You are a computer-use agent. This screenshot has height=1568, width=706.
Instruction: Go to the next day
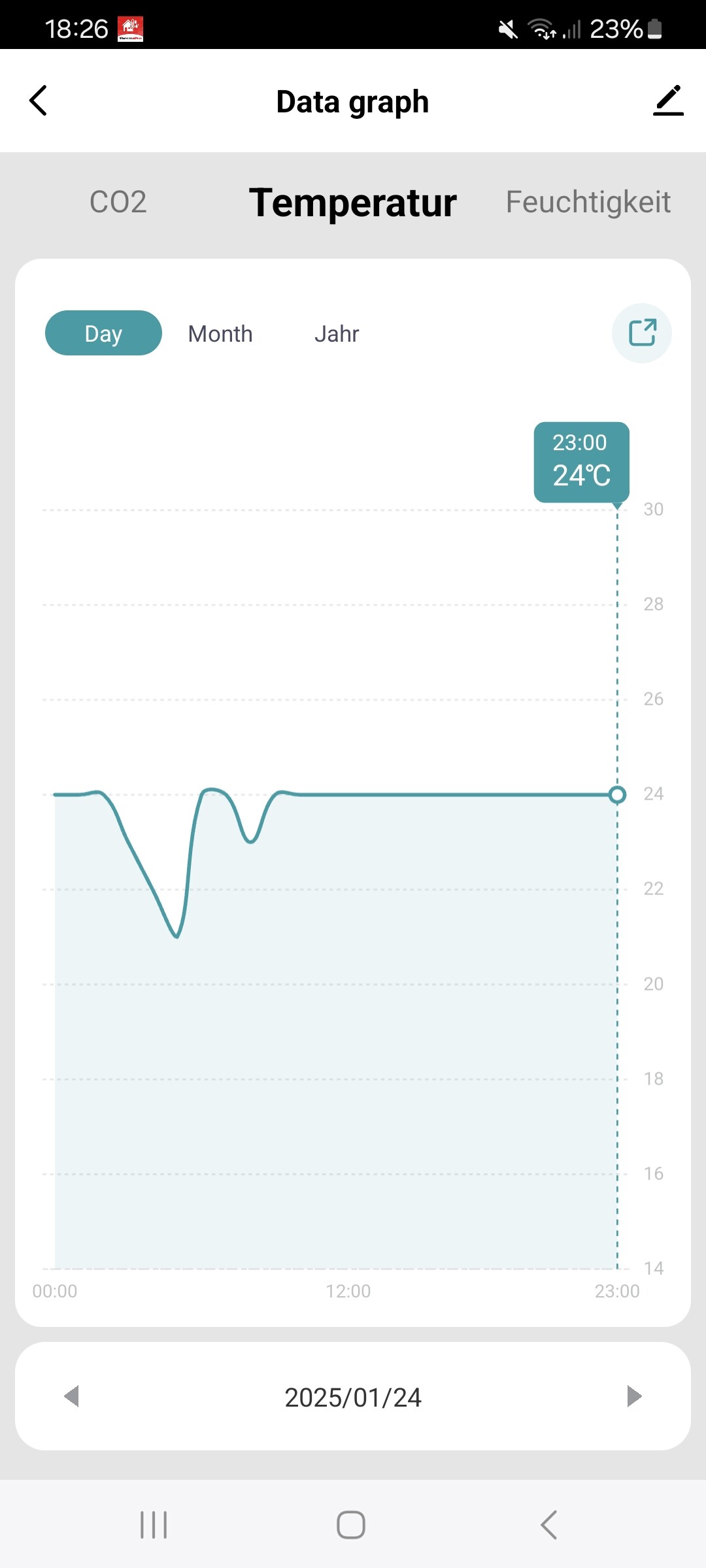(x=634, y=1396)
